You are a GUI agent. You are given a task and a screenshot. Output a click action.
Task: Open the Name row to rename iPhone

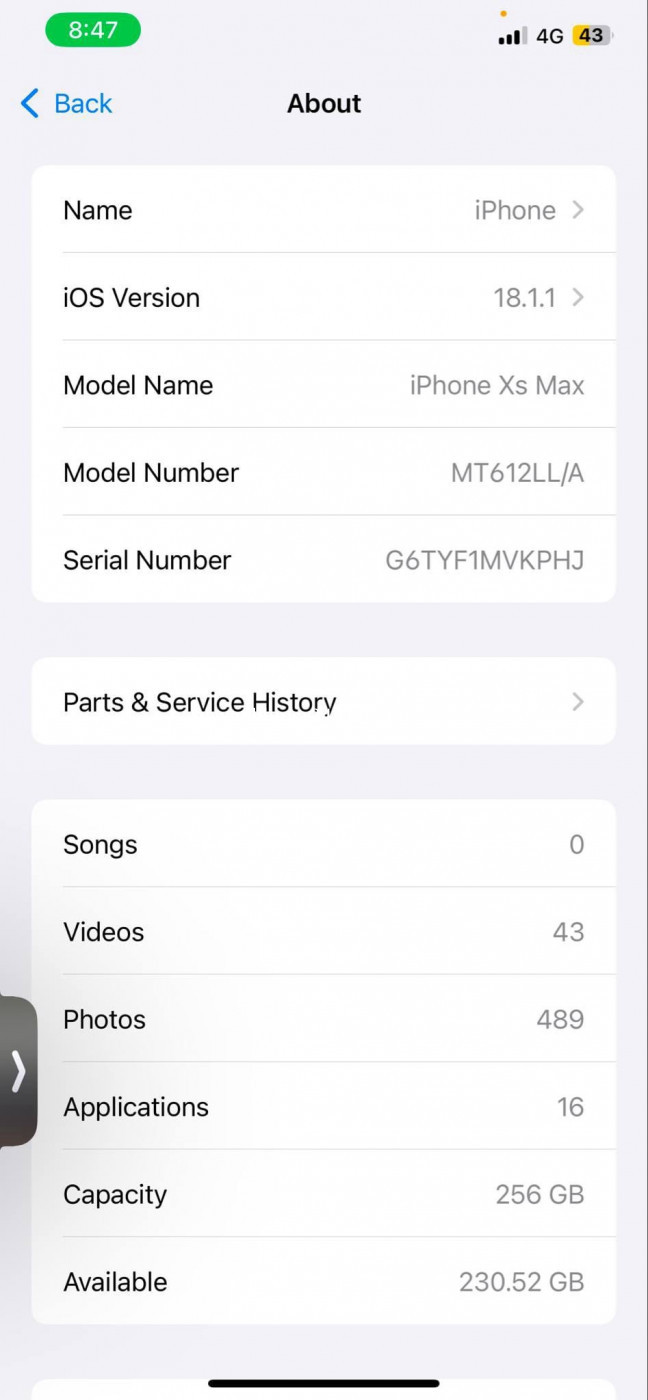click(x=323, y=210)
